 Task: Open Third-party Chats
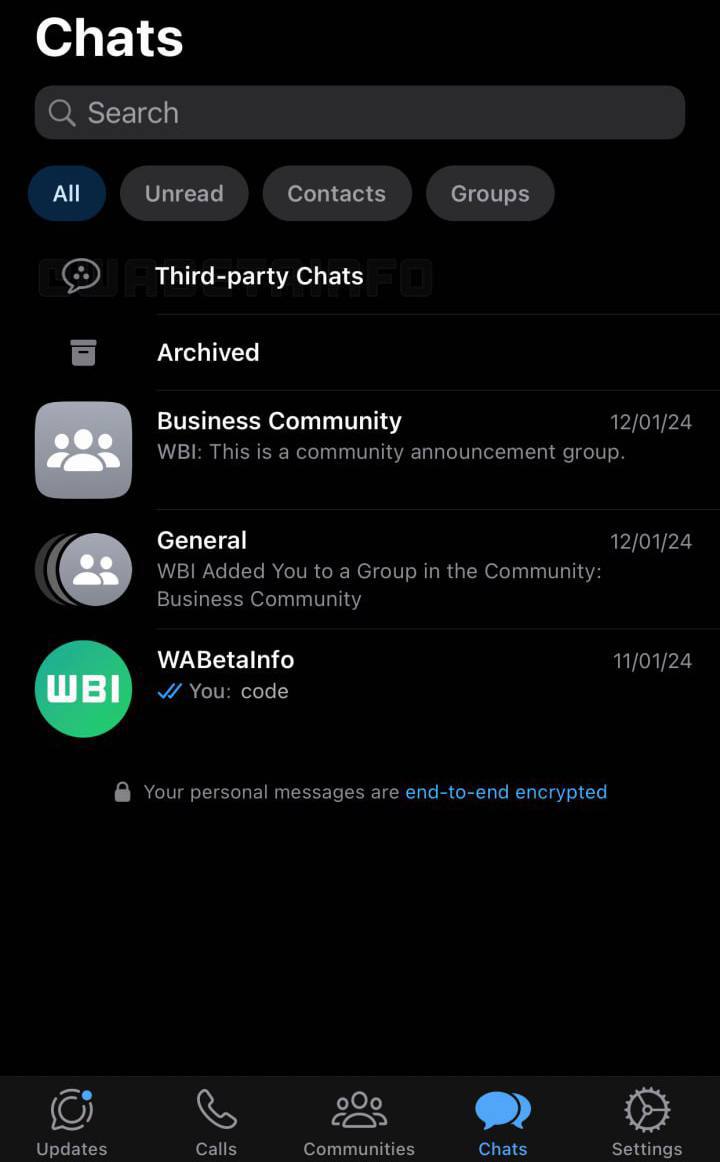pyautogui.click(x=260, y=276)
